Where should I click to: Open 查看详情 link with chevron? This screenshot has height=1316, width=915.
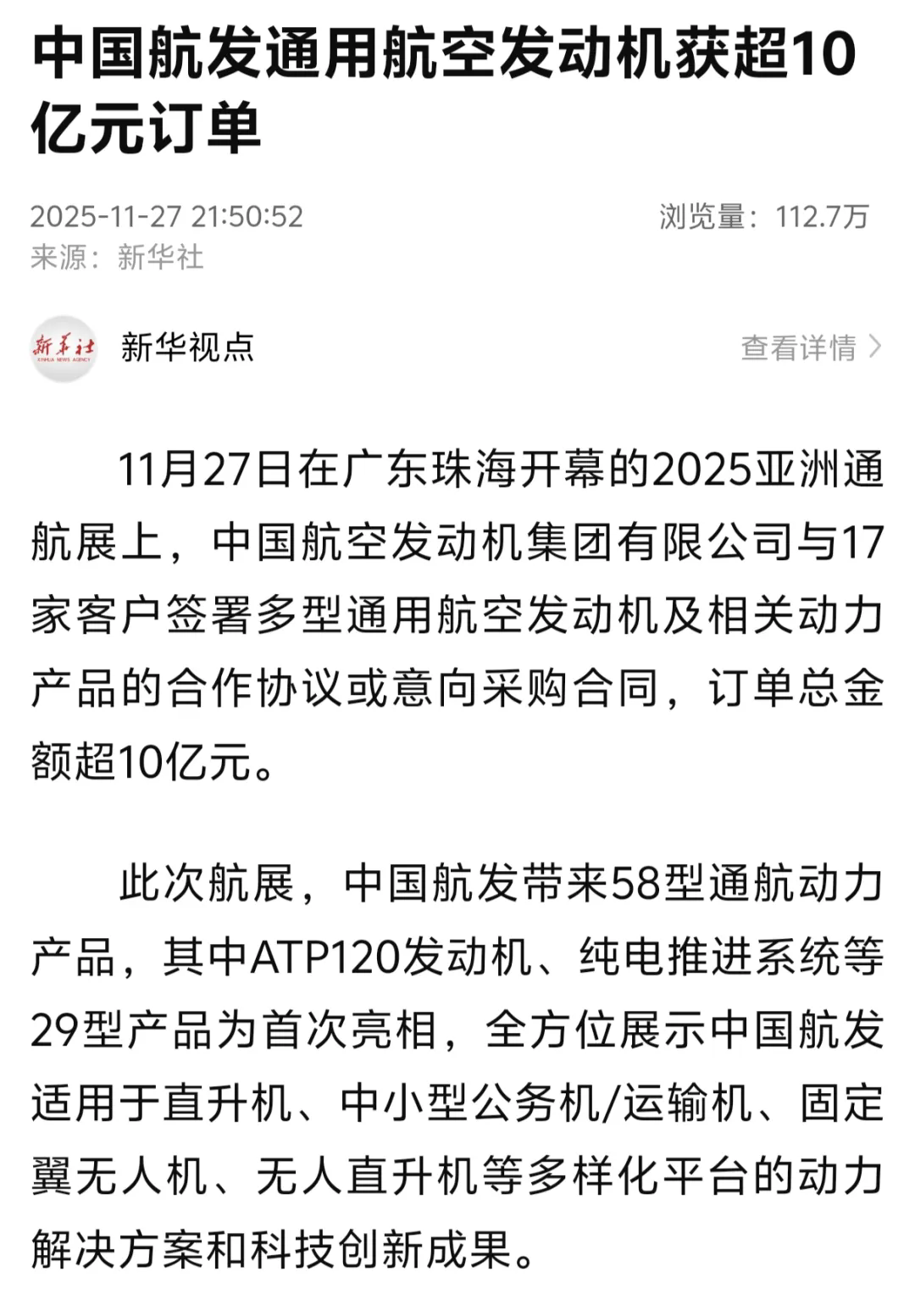coord(811,347)
